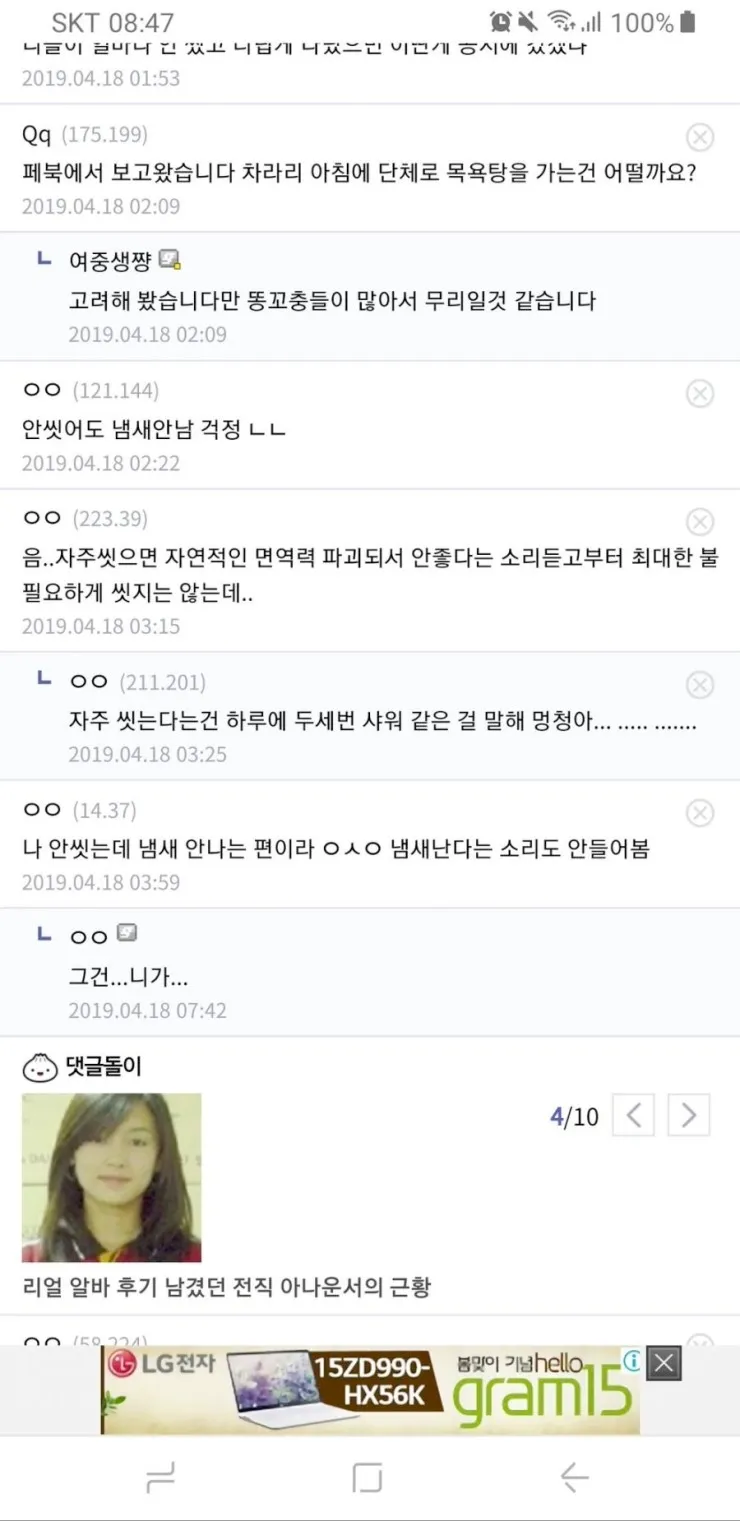The image size is (740, 1521).
Task: Close the LG gram15 advertisement
Action: [664, 1363]
